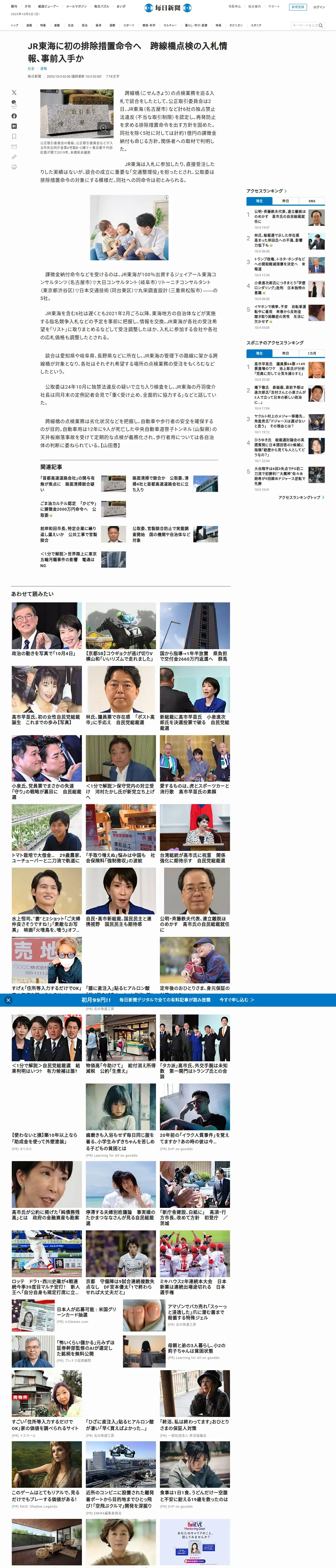
Task: Bookmark this article
Action: pos(14,136)
